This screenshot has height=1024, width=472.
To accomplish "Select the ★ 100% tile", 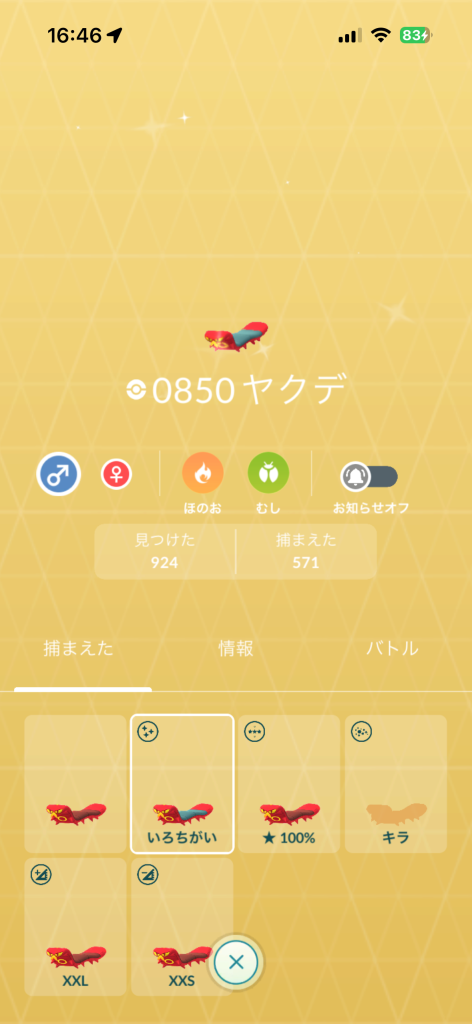I will pos(289,784).
